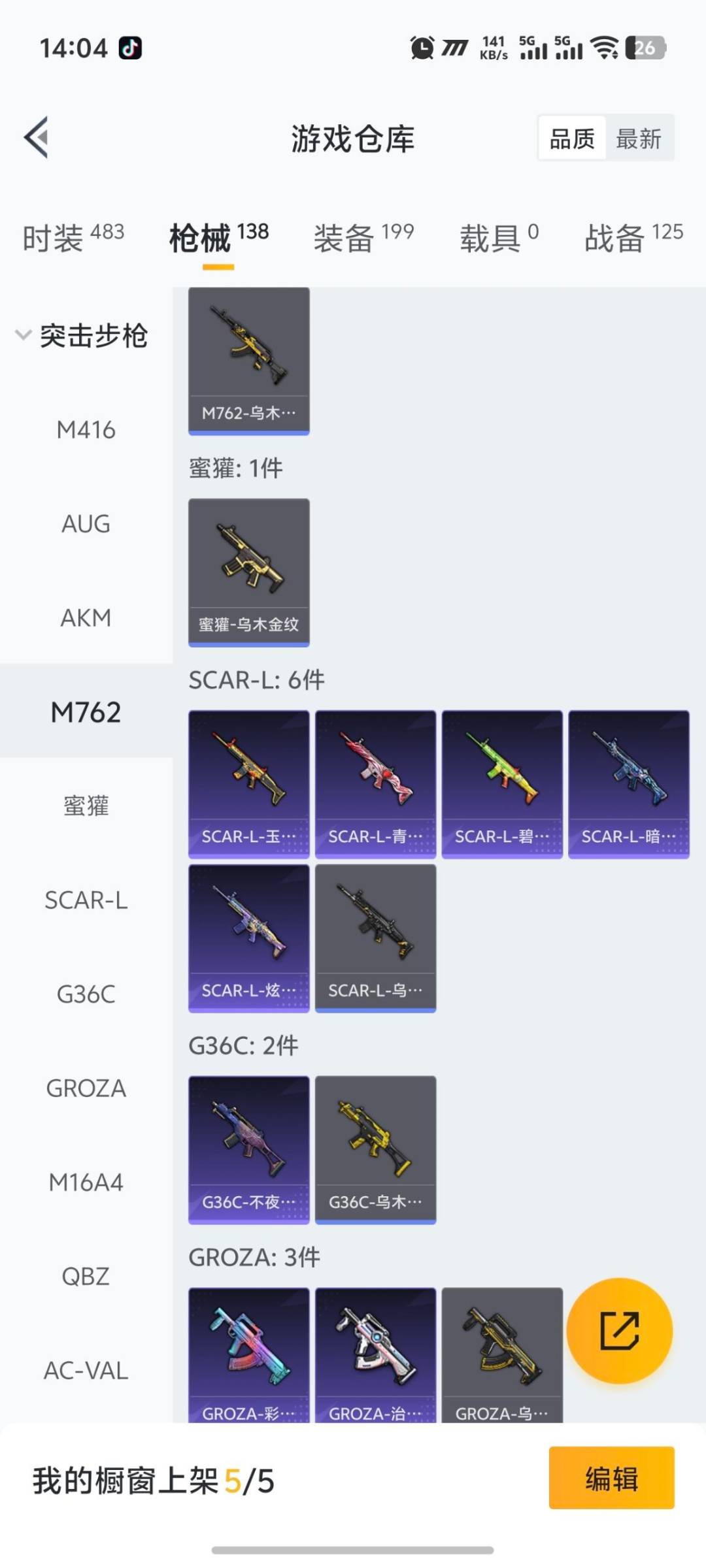View the SCAR-L-玉 skin tile
Image resolution: width=706 pixels, height=1568 pixels.
tap(248, 784)
